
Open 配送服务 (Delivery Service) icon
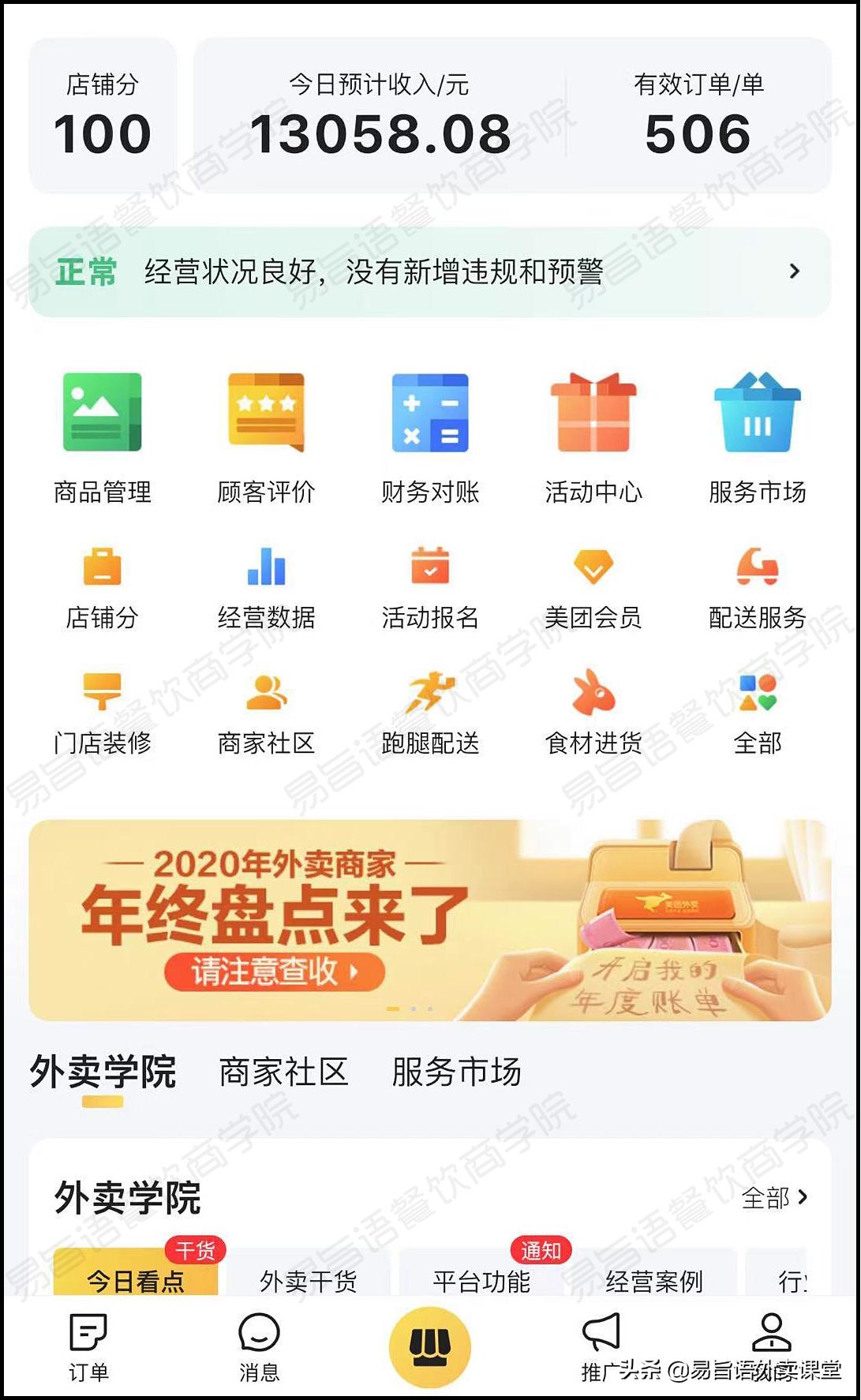(x=757, y=566)
